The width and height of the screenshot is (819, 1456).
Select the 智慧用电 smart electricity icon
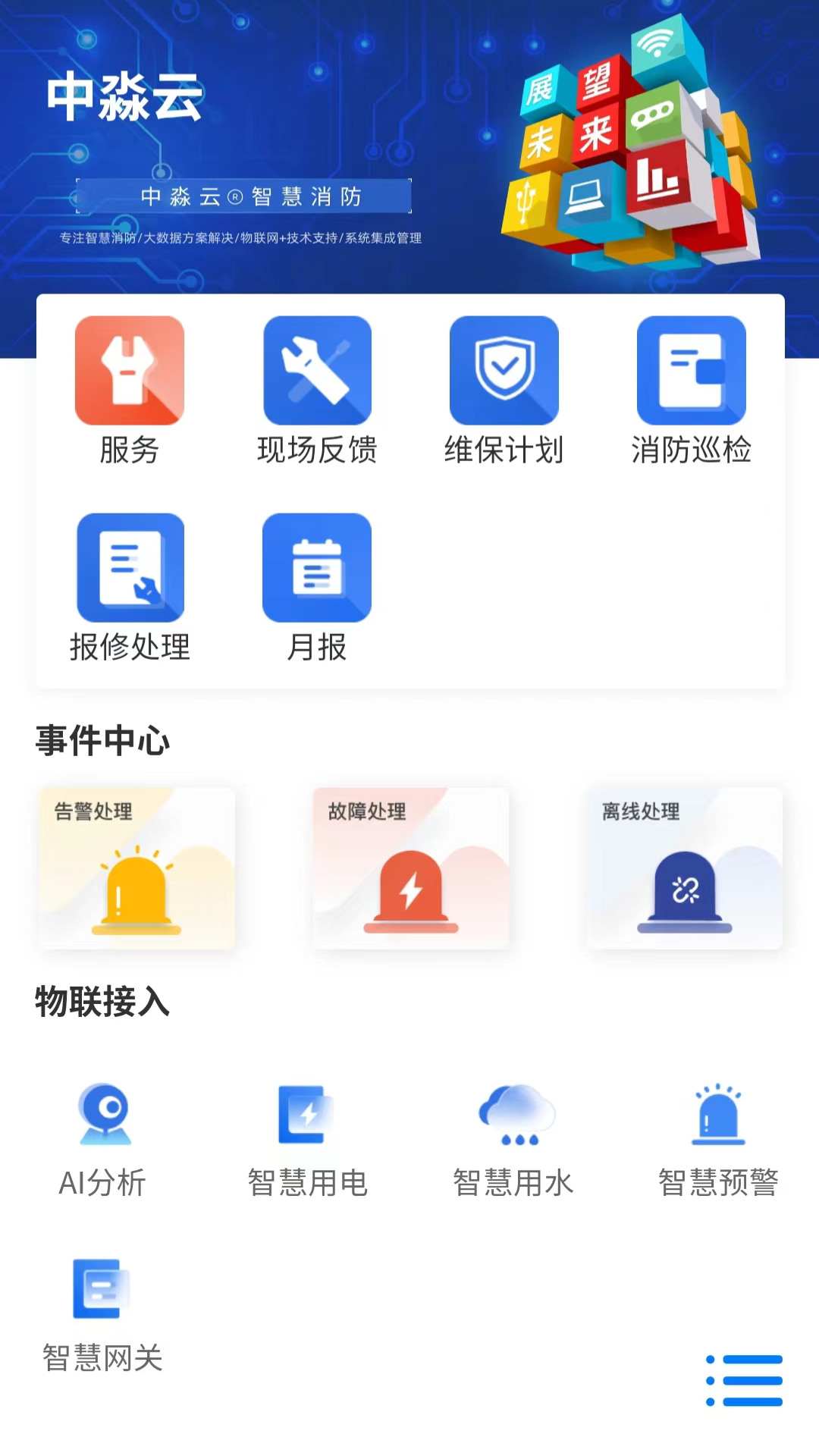[307, 1115]
